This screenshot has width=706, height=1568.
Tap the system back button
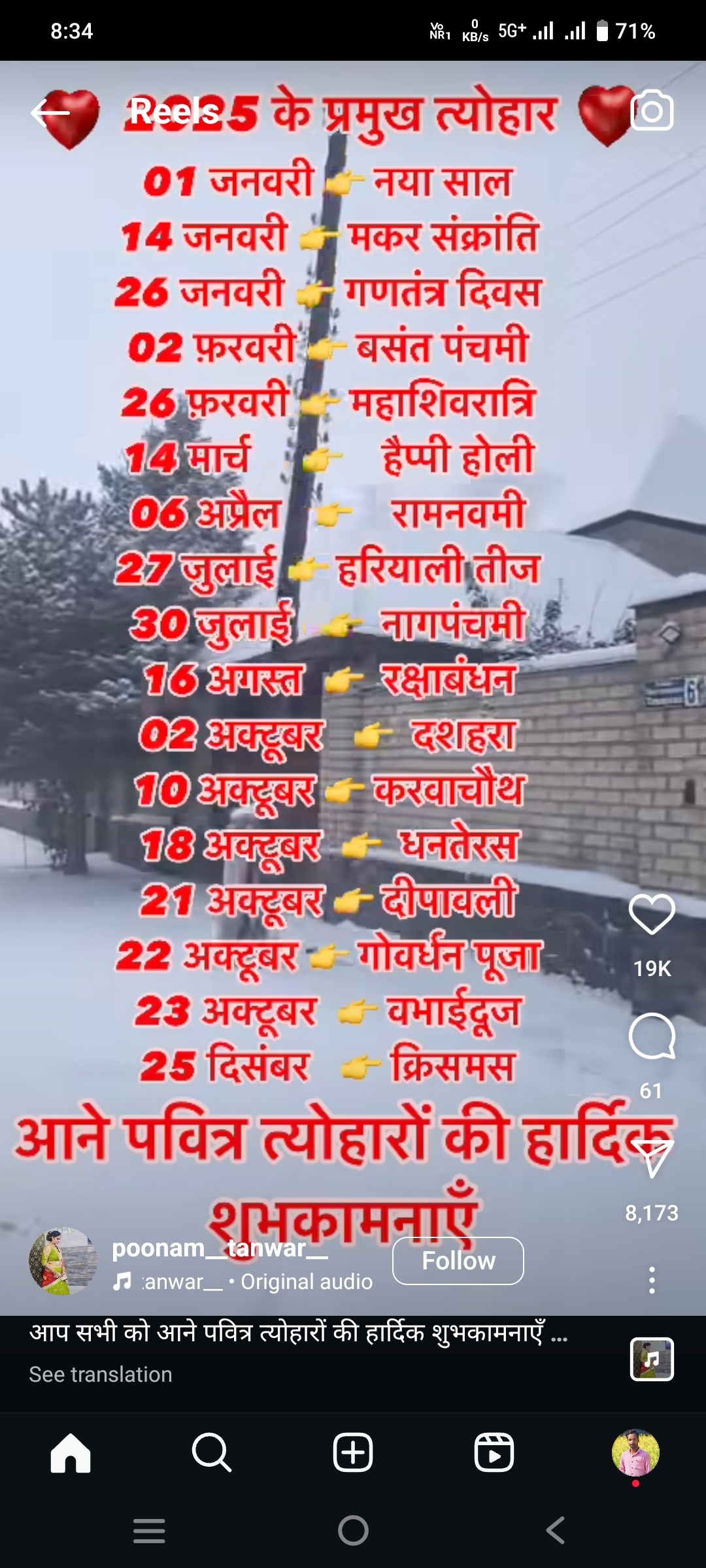(556, 1530)
